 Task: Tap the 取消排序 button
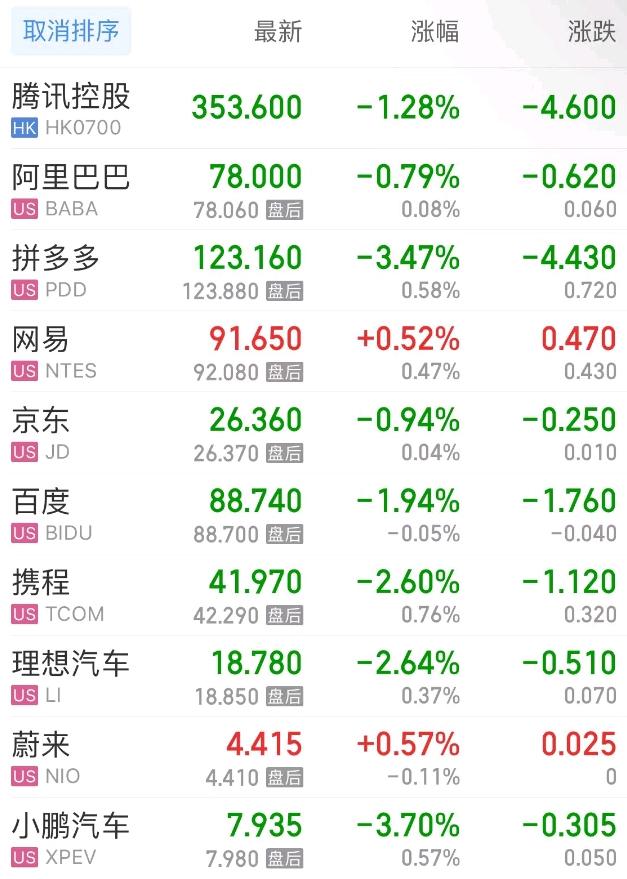71,31
